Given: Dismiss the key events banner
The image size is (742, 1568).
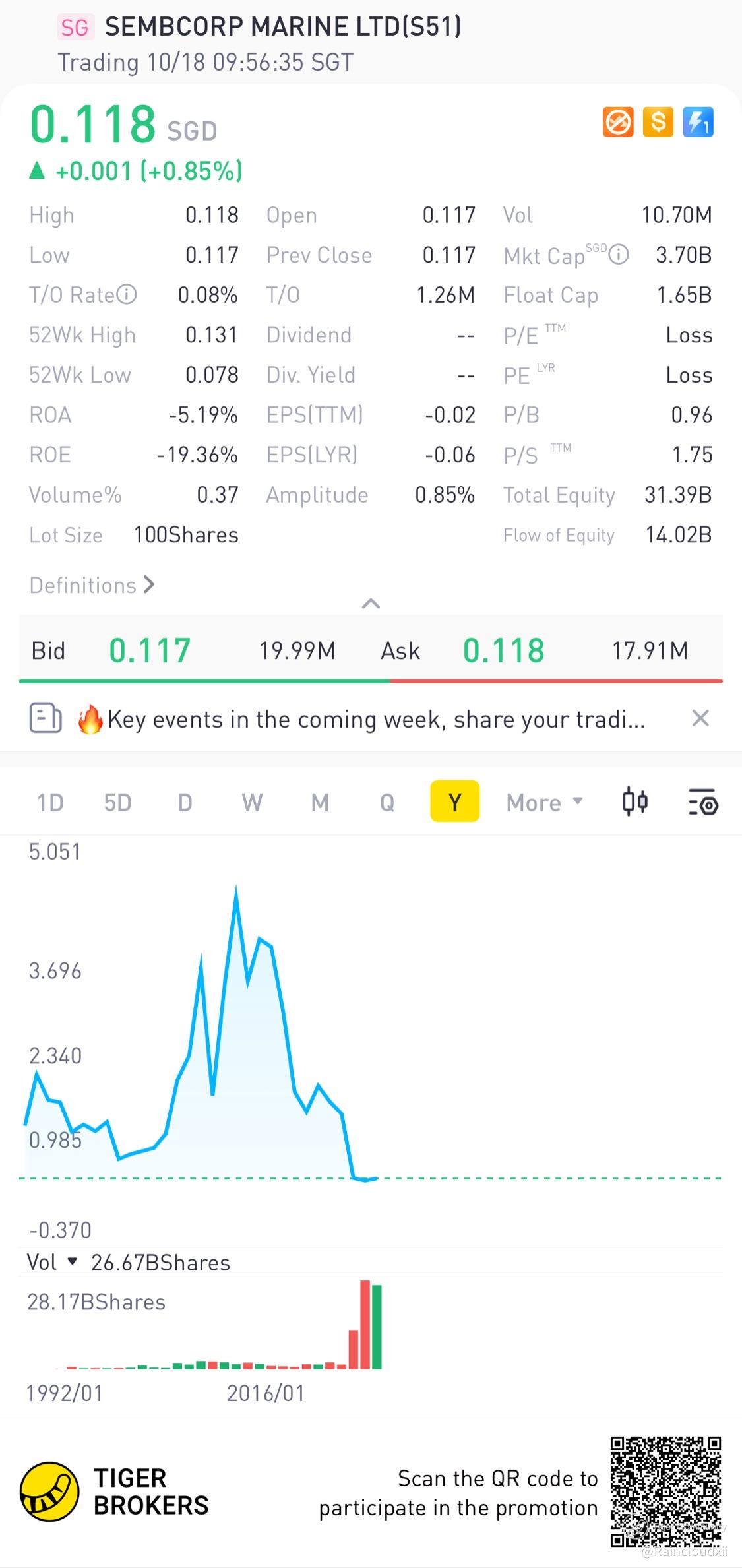Looking at the screenshot, I should pyautogui.click(x=700, y=718).
